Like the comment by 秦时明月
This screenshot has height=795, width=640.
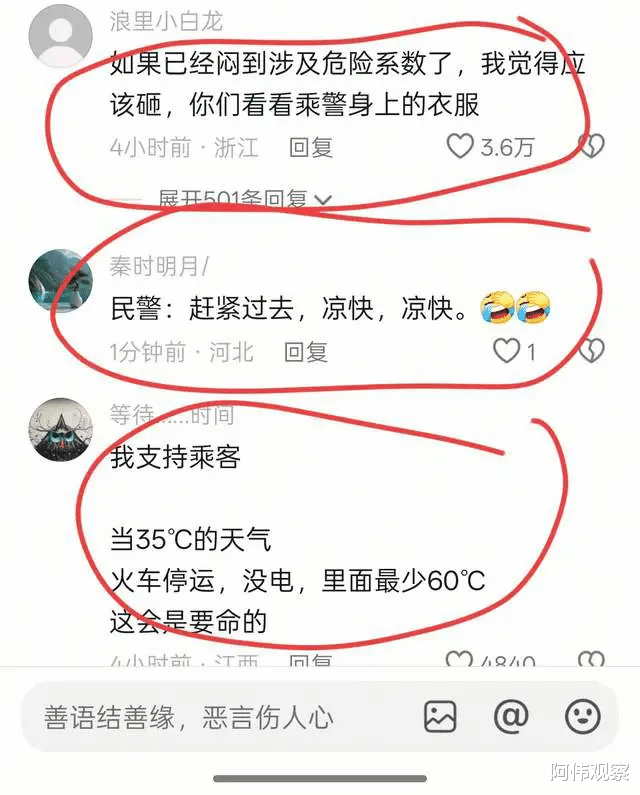(x=508, y=351)
